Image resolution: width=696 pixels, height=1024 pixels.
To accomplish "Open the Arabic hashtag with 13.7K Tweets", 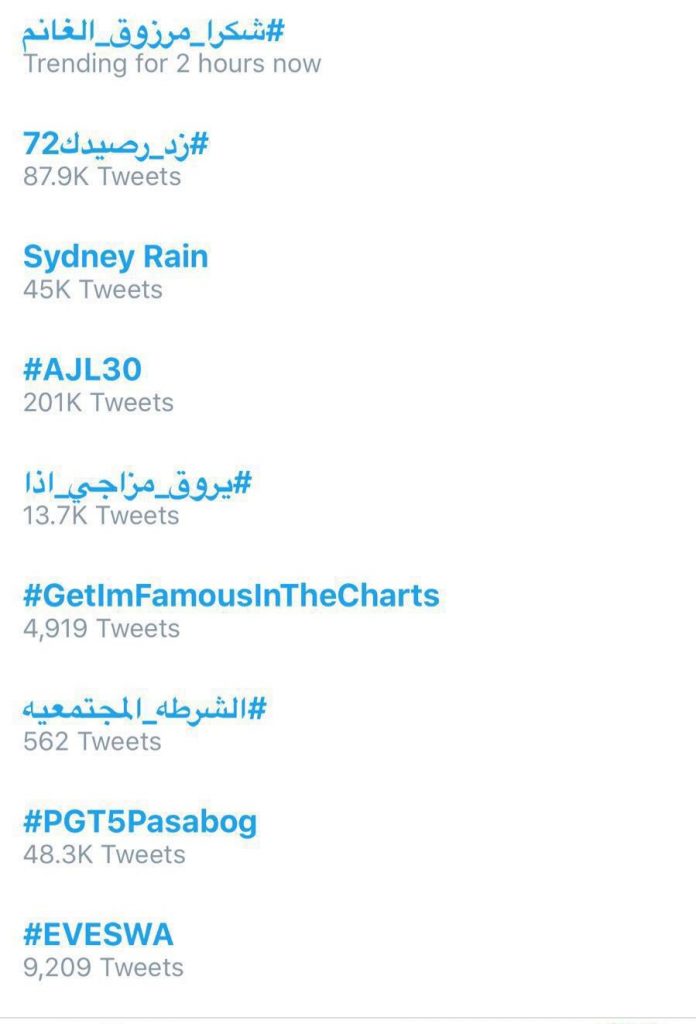I will (136, 483).
